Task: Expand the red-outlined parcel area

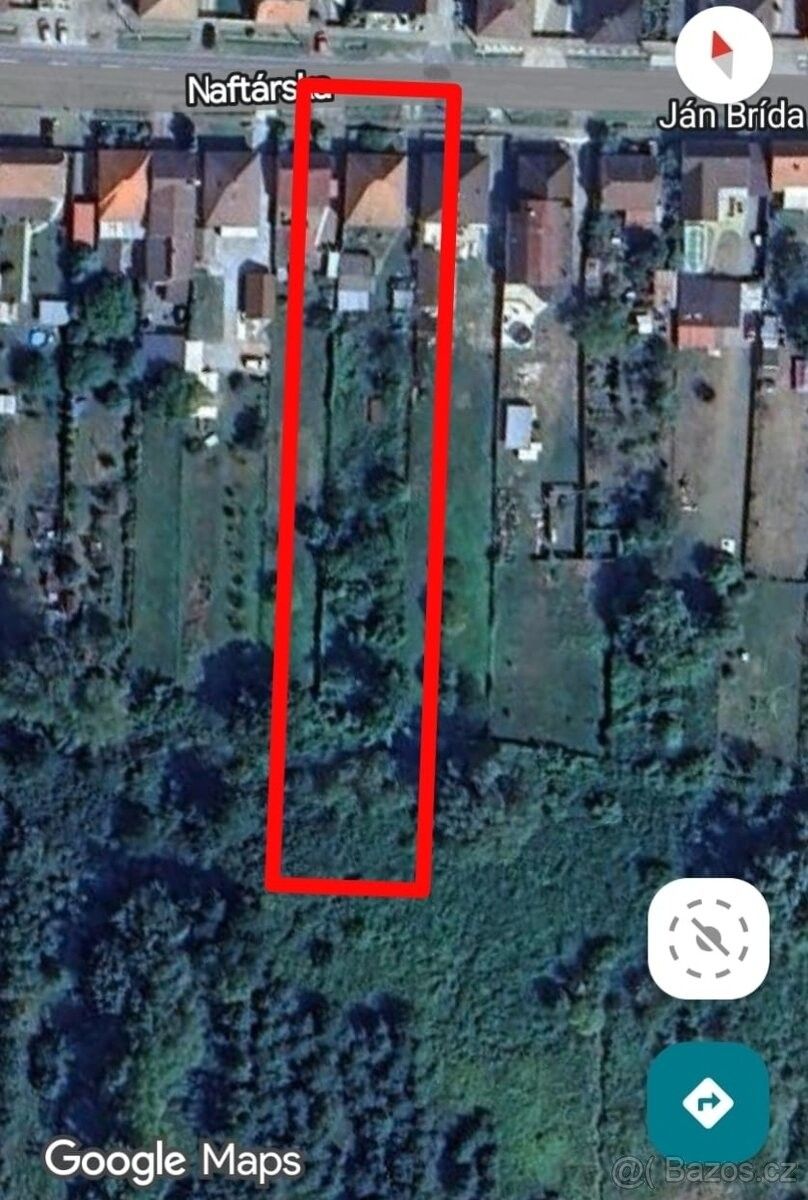Action: coord(360,480)
